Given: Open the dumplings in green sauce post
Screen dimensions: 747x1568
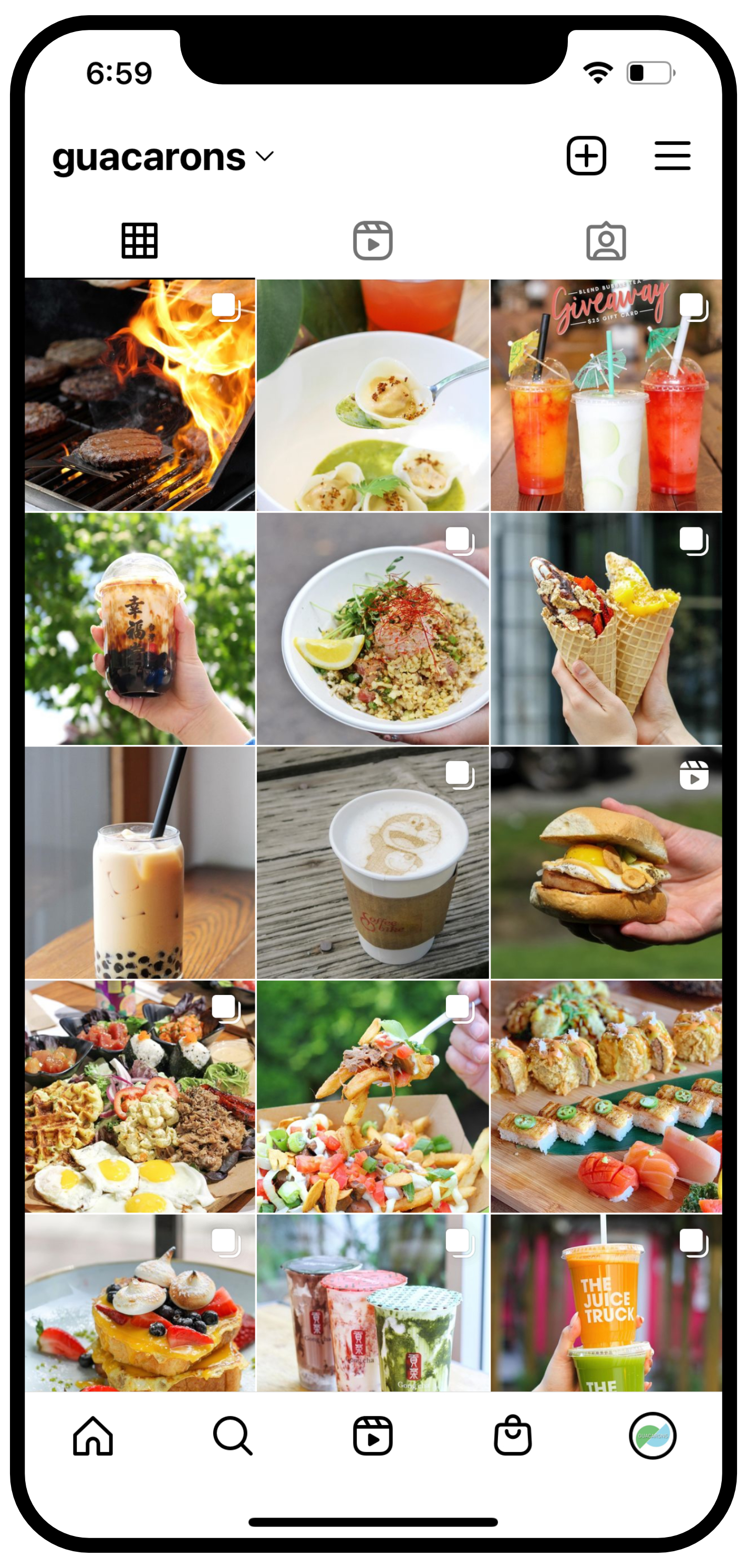Looking at the screenshot, I should tap(372, 394).
